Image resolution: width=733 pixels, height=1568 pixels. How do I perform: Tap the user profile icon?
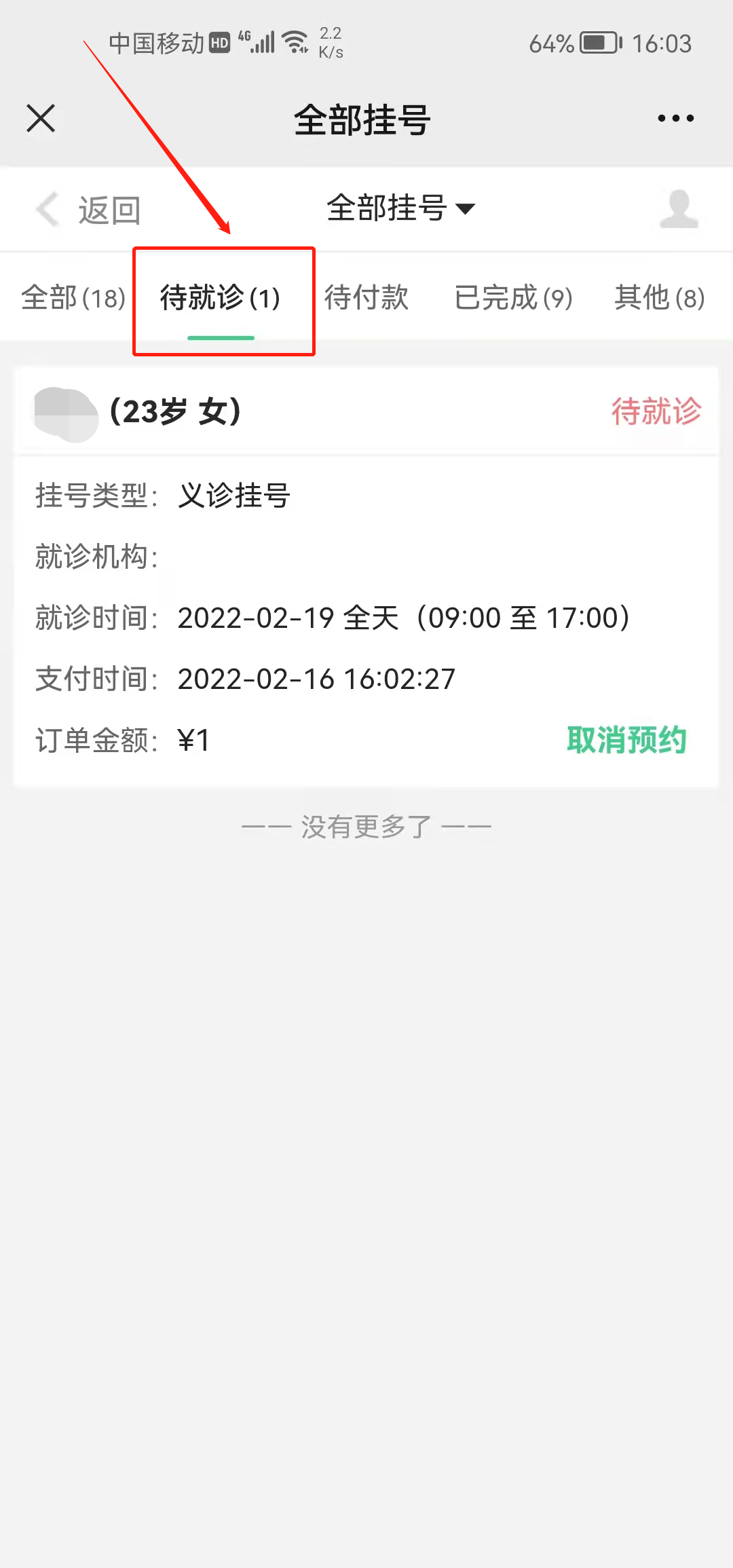[x=679, y=209]
